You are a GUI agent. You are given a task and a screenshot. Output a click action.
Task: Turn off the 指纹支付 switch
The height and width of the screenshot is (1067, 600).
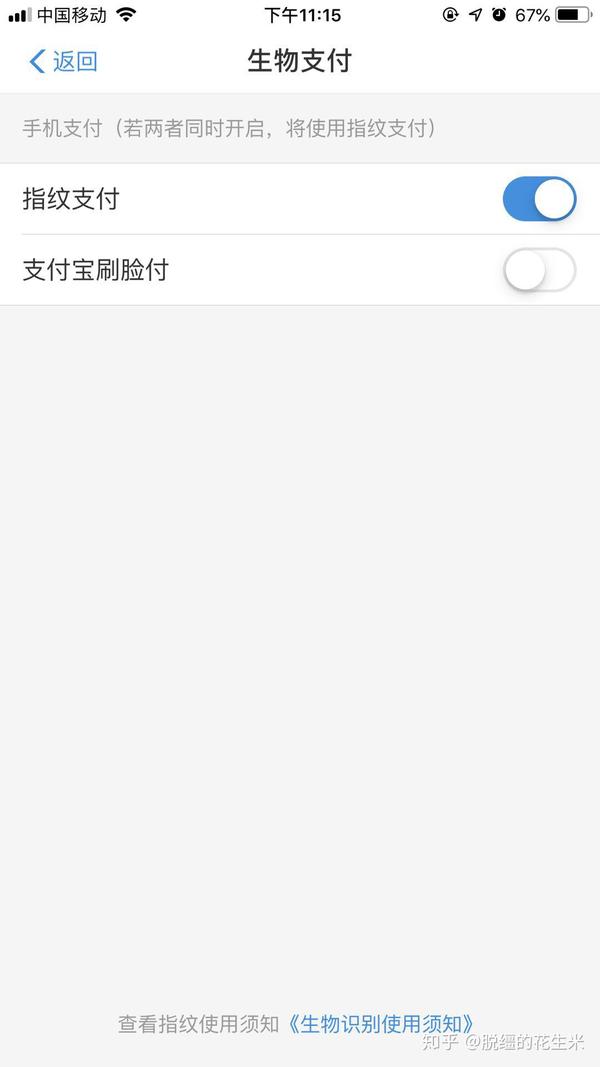click(x=539, y=199)
